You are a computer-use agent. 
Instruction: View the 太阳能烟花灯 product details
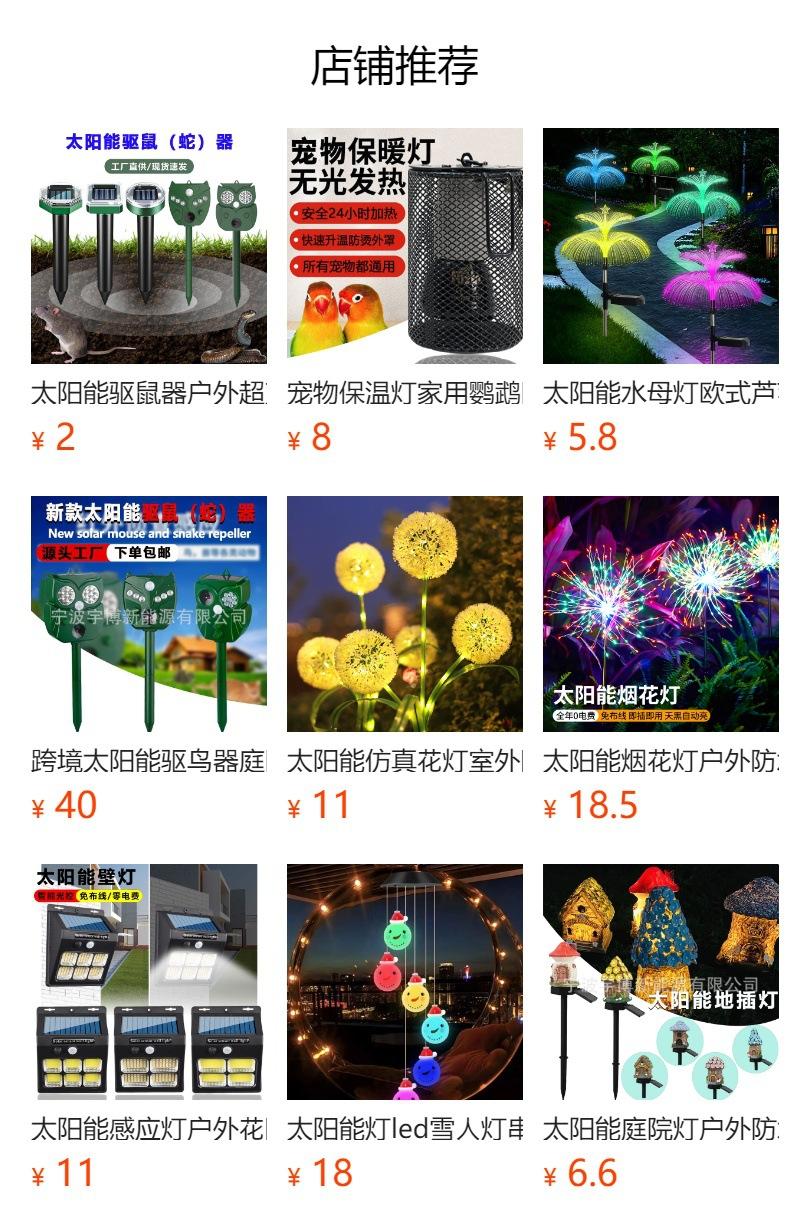(x=660, y=614)
